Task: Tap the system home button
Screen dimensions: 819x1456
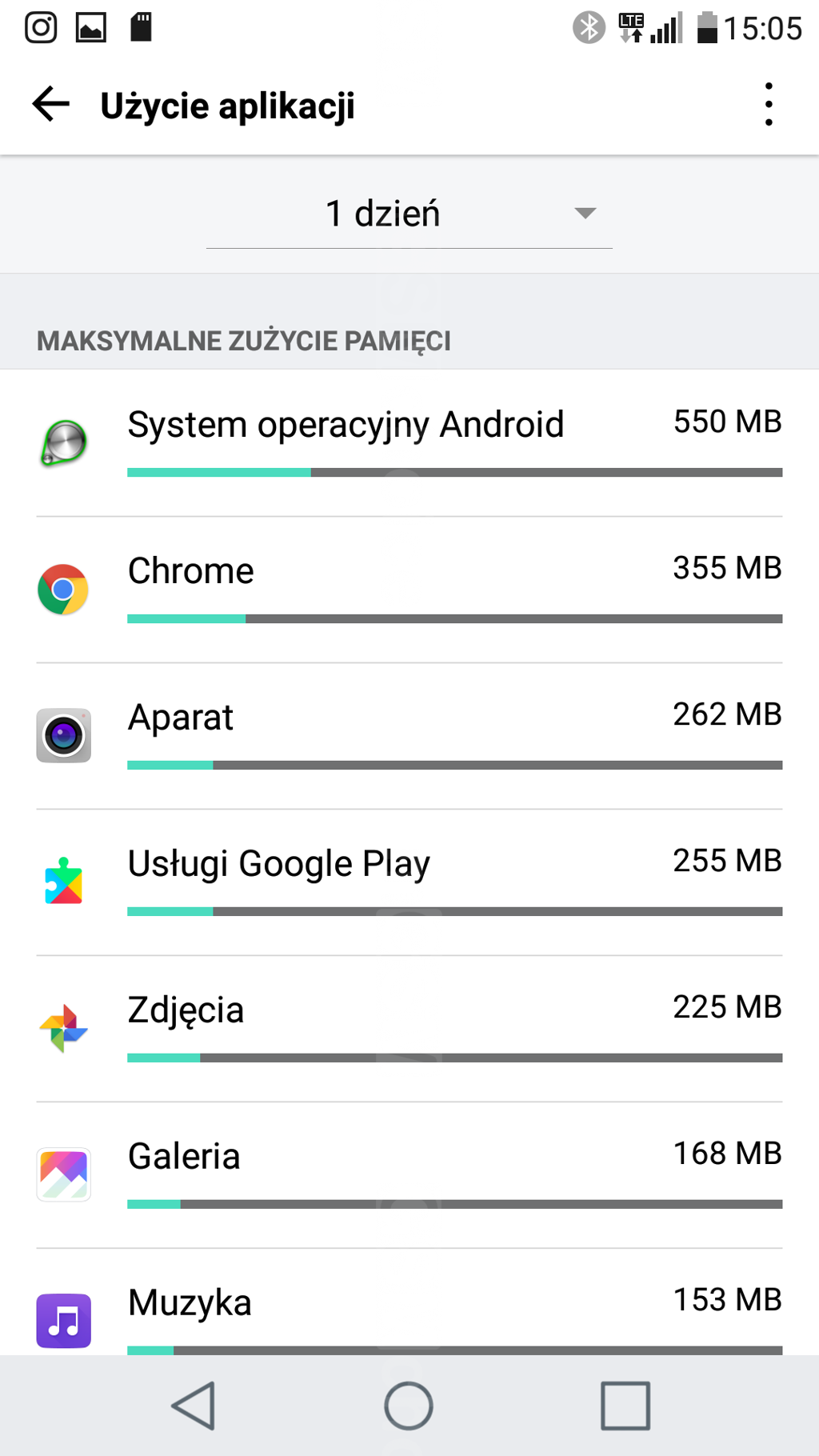Action: (409, 1406)
